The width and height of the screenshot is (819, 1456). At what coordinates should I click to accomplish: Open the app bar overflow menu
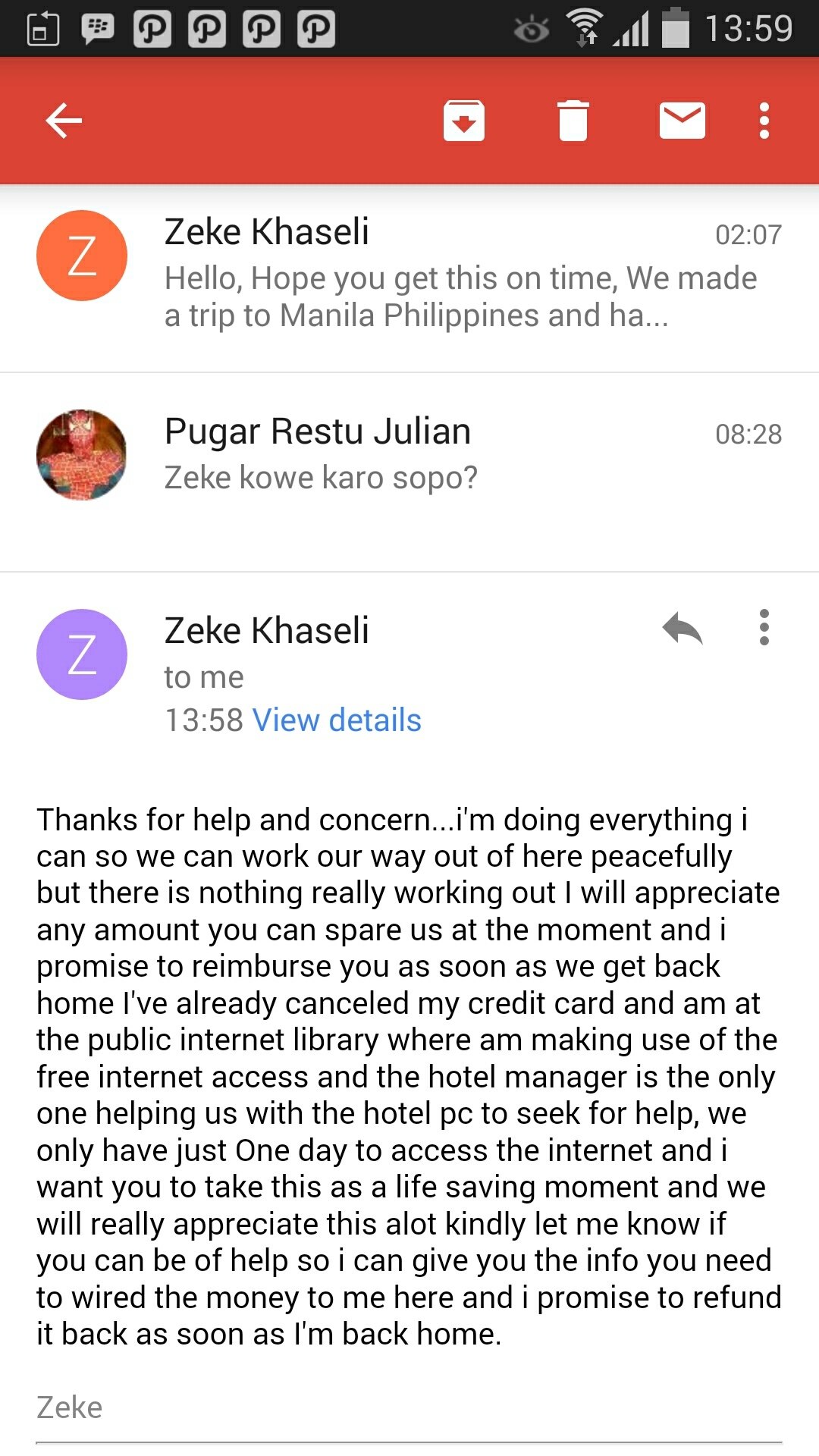(x=764, y=121)
